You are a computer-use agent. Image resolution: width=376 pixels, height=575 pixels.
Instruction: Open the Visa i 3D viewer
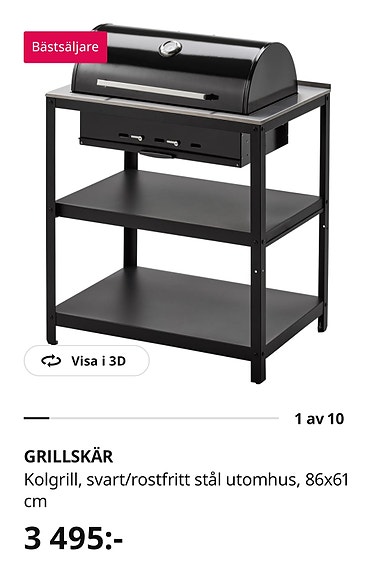pyautogui.click(x=87, y=361)
